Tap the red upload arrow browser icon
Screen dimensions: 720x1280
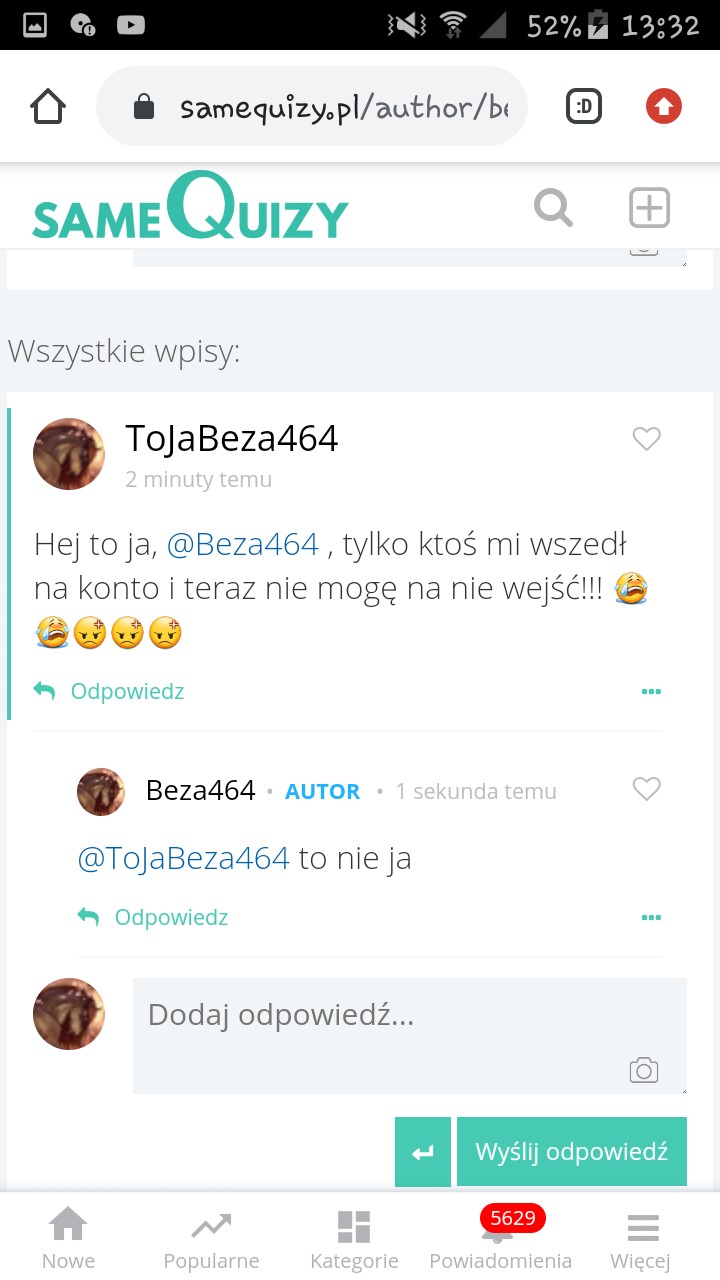coord(663,106)
